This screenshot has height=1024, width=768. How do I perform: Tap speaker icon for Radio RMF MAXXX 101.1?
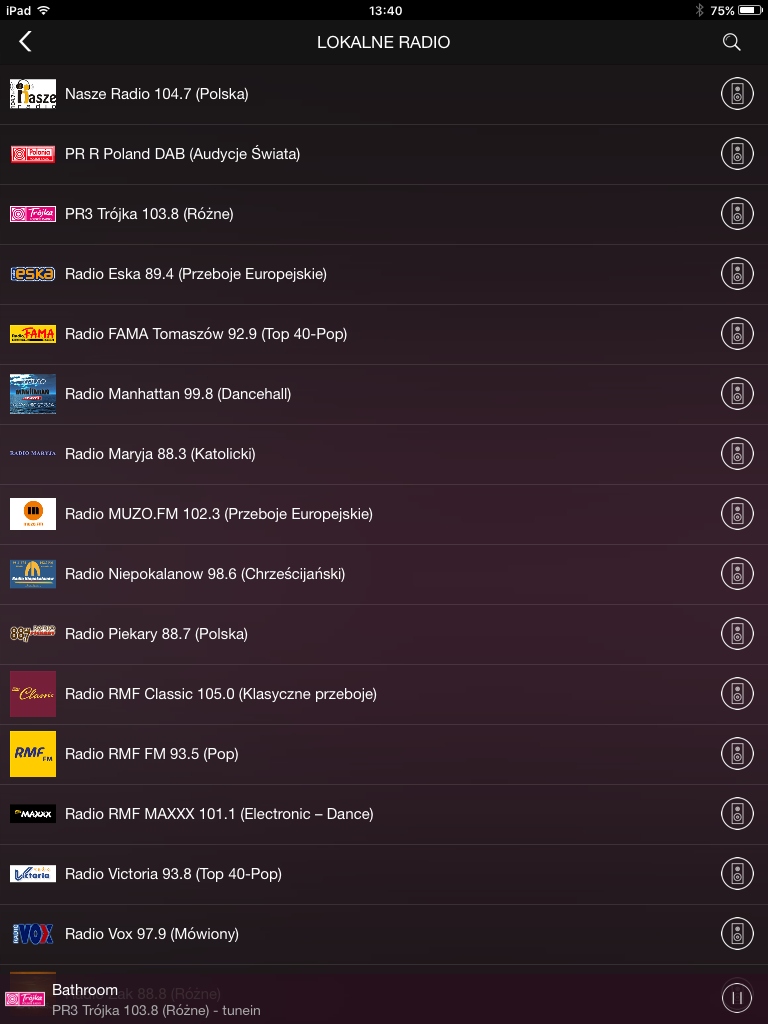point(737,814)
